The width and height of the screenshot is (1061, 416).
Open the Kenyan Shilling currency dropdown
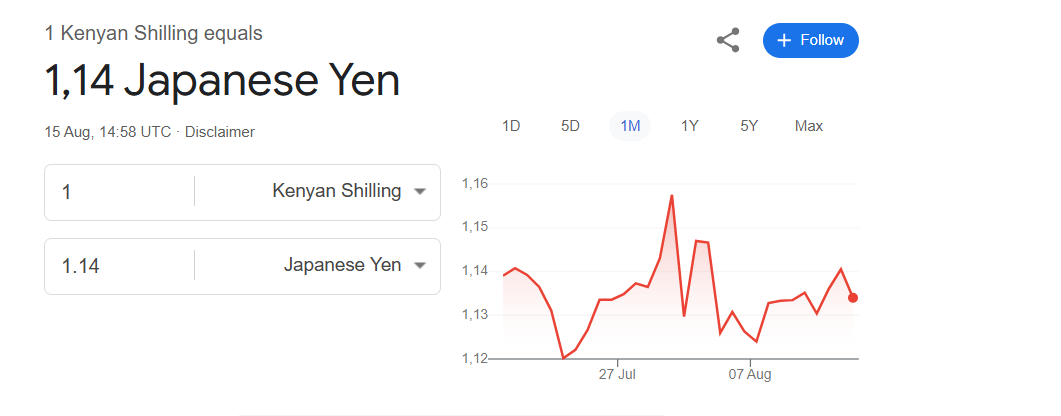(348, 191)
